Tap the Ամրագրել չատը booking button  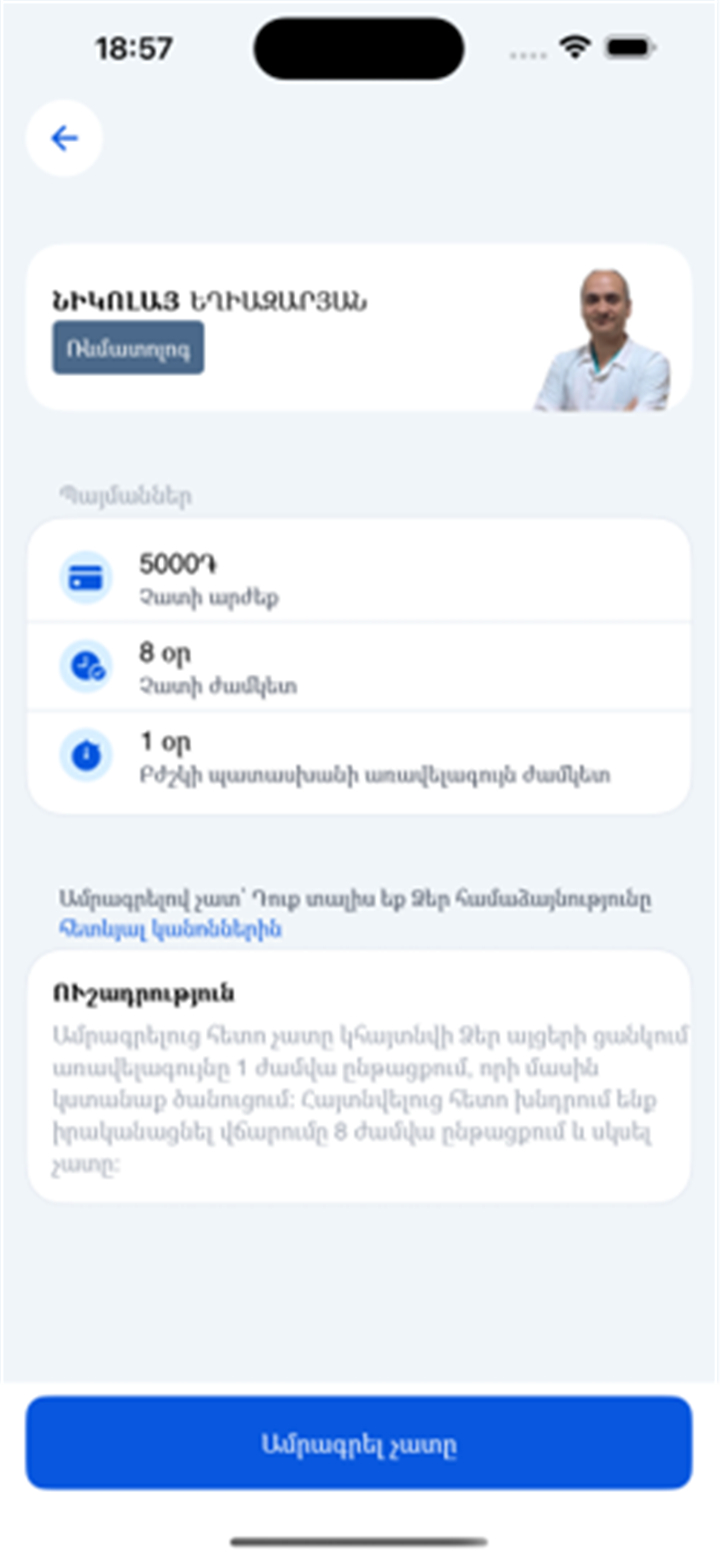pos(359,1443)
